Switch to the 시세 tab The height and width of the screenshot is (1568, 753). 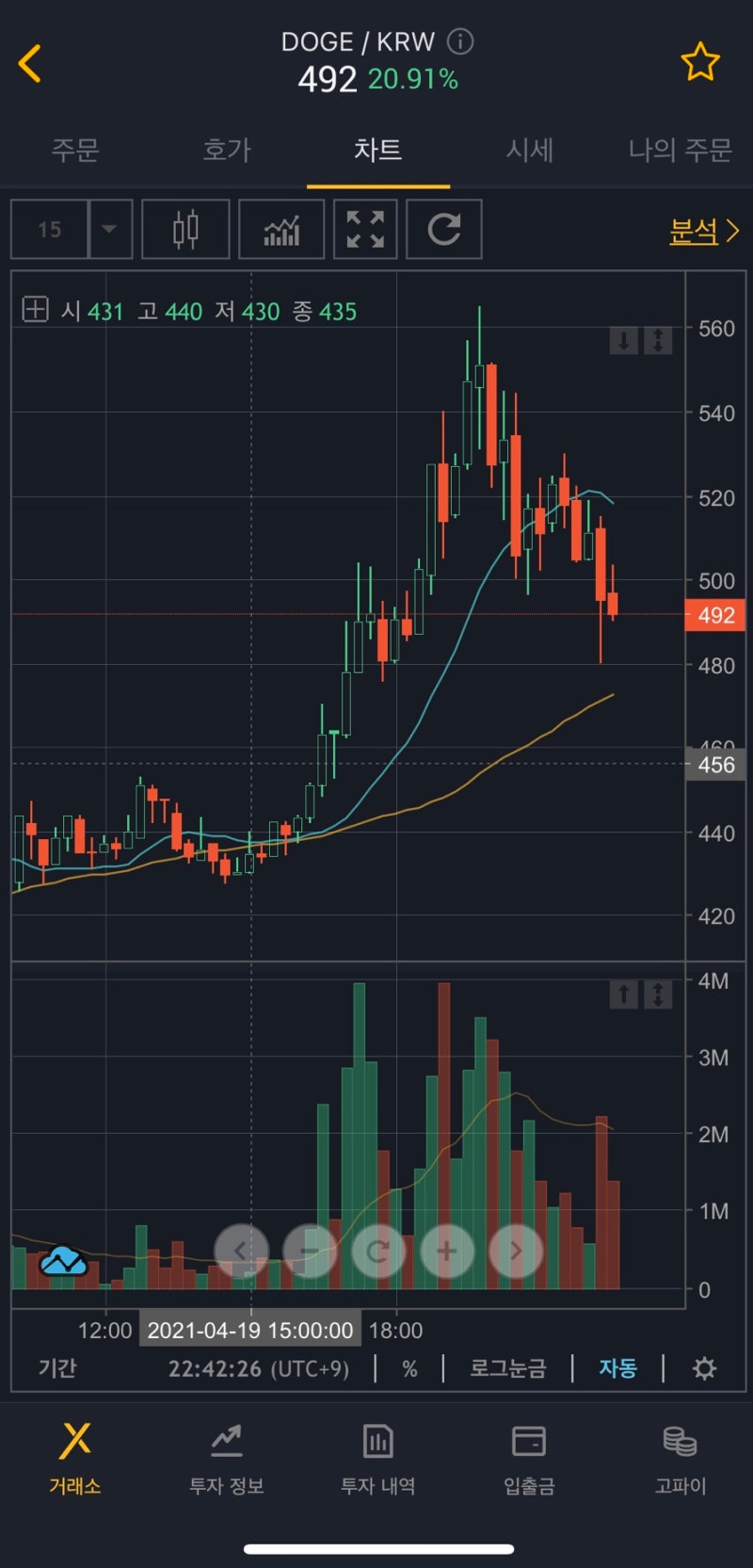[529, 150]
